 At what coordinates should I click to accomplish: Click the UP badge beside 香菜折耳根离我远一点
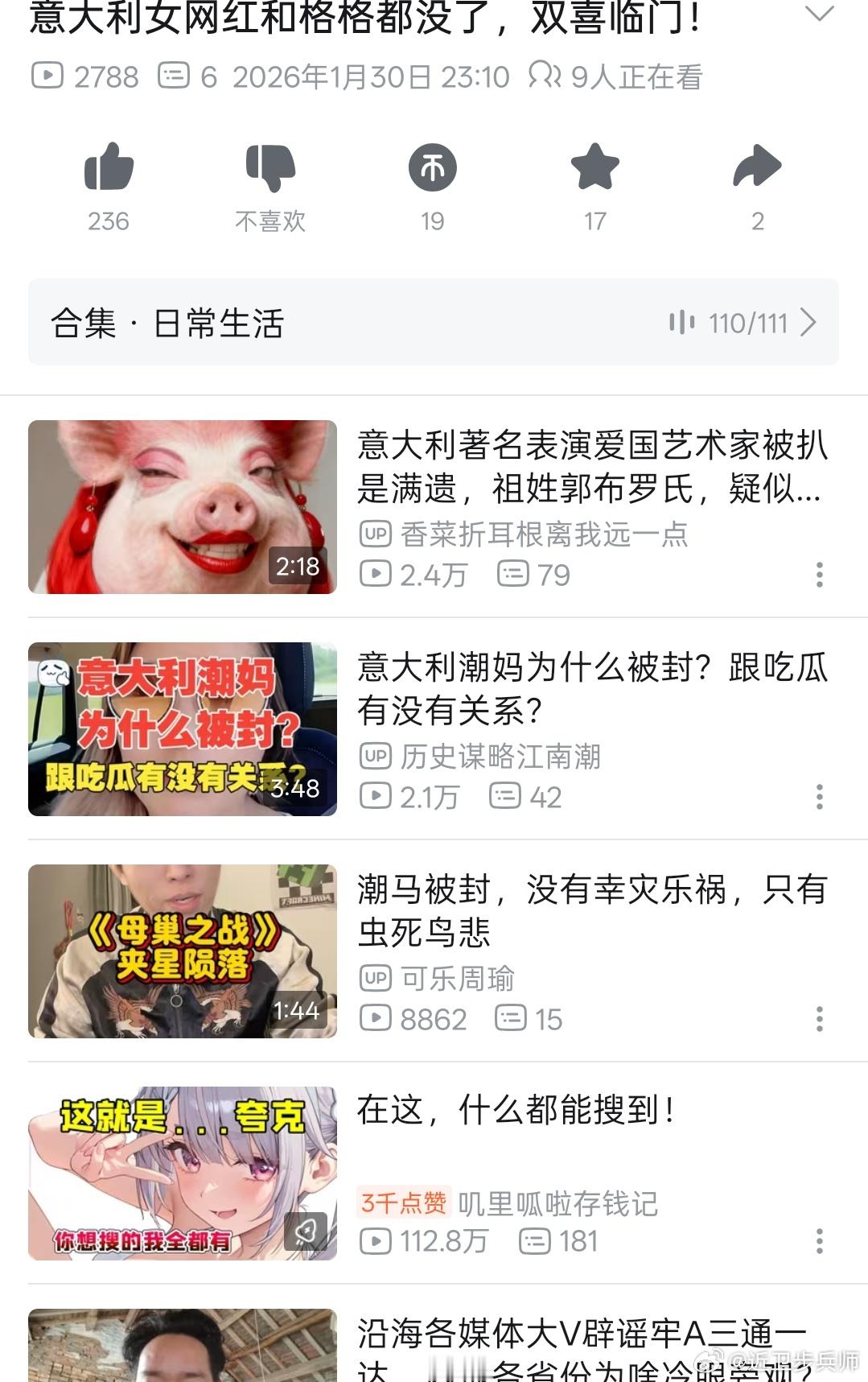coord(375,533)
